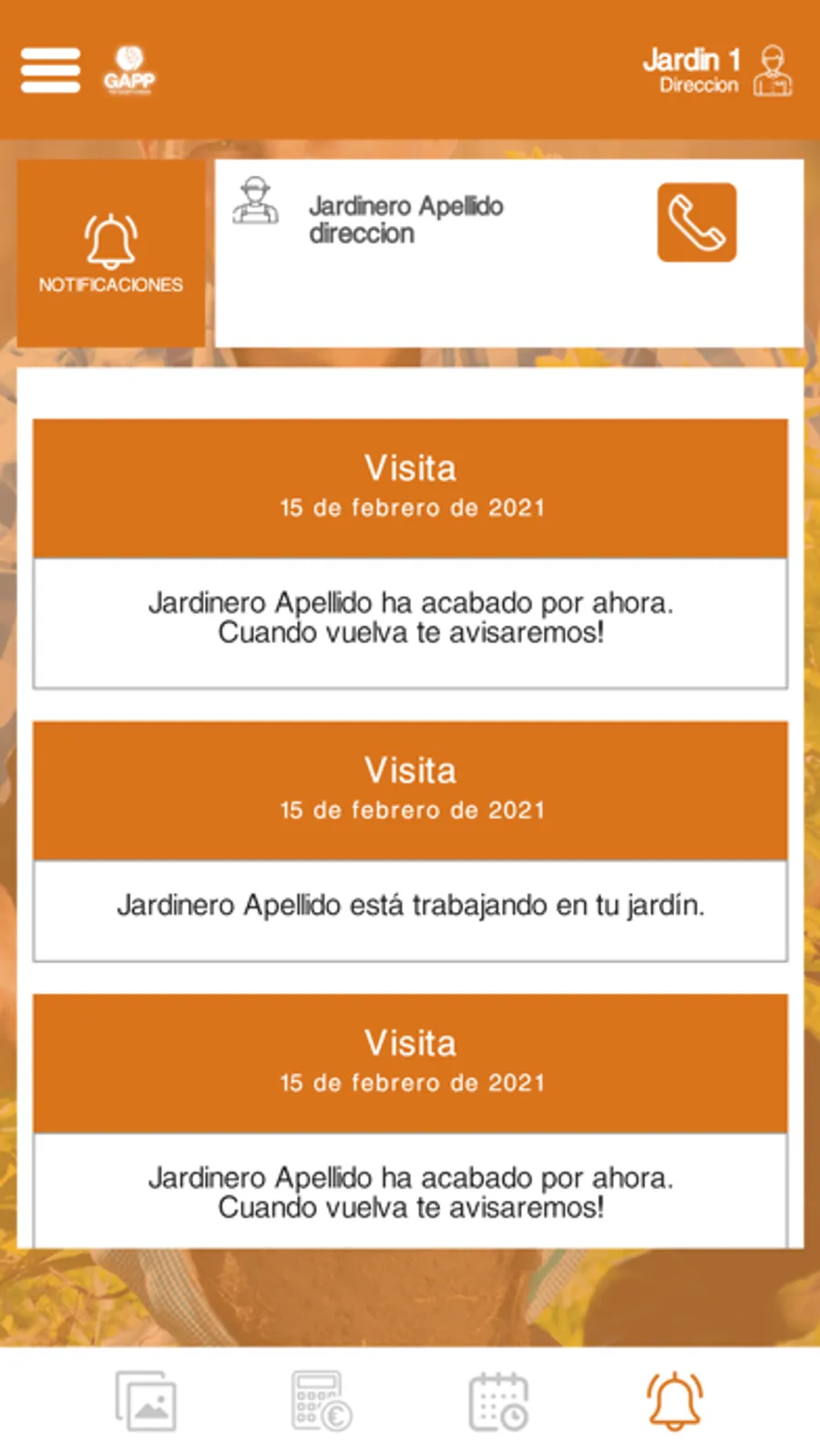This screenshot has width=820, height=1456.
Task: Switch to the budget calculator tab
Action: pyautogui.click(x=321, y=1401)
